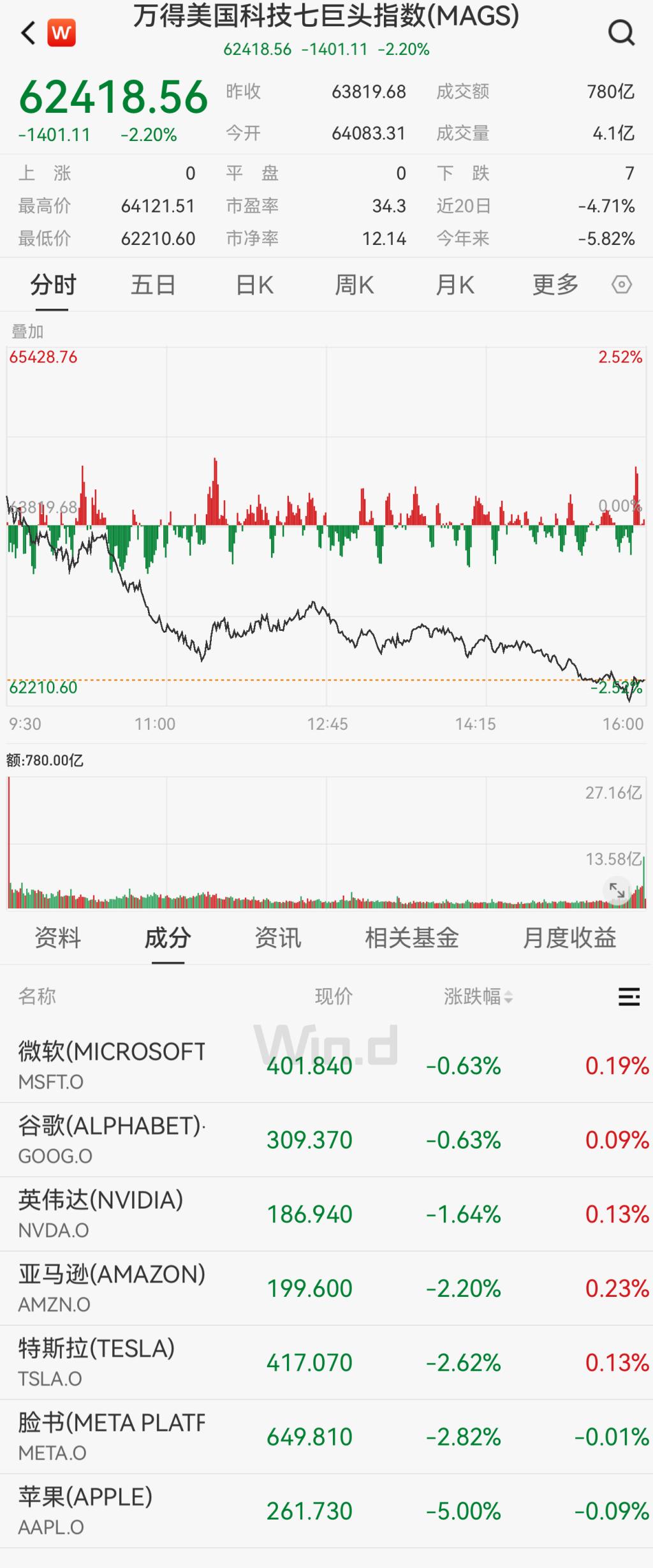Screen dimensions: 653x1568
Task: Go back using the top-left arrow
Action: point(28,33)
